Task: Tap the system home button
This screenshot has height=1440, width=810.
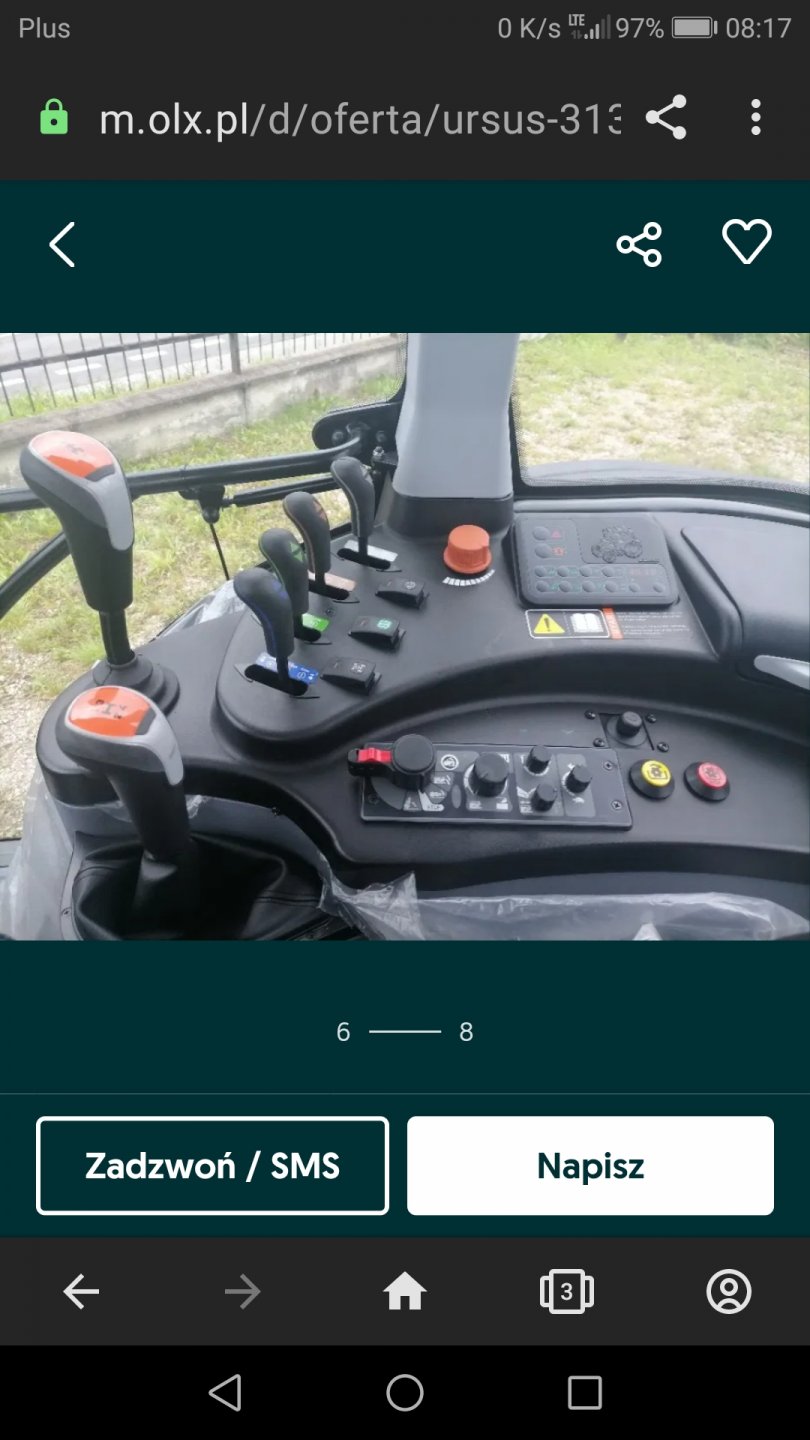Action: [405, 1392]
